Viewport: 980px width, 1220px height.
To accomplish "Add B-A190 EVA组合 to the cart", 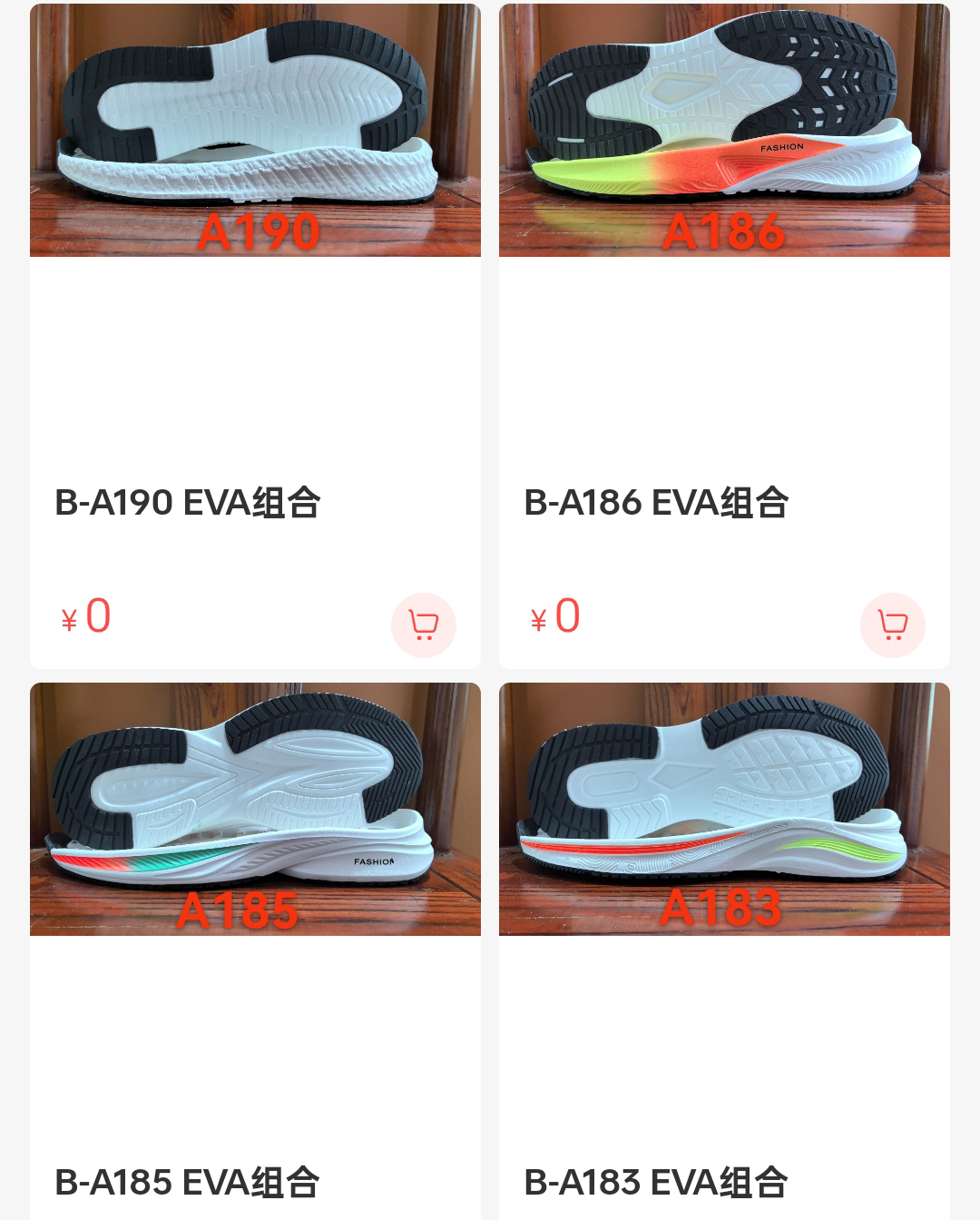I will coord(423,625).
